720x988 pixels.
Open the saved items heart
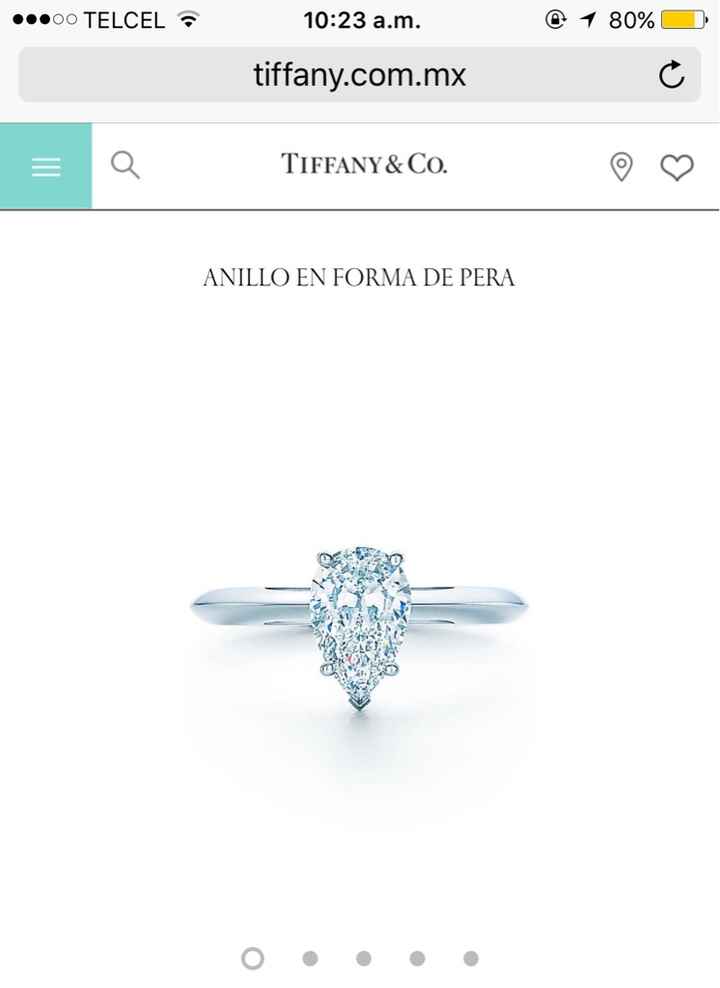point(677,167)
